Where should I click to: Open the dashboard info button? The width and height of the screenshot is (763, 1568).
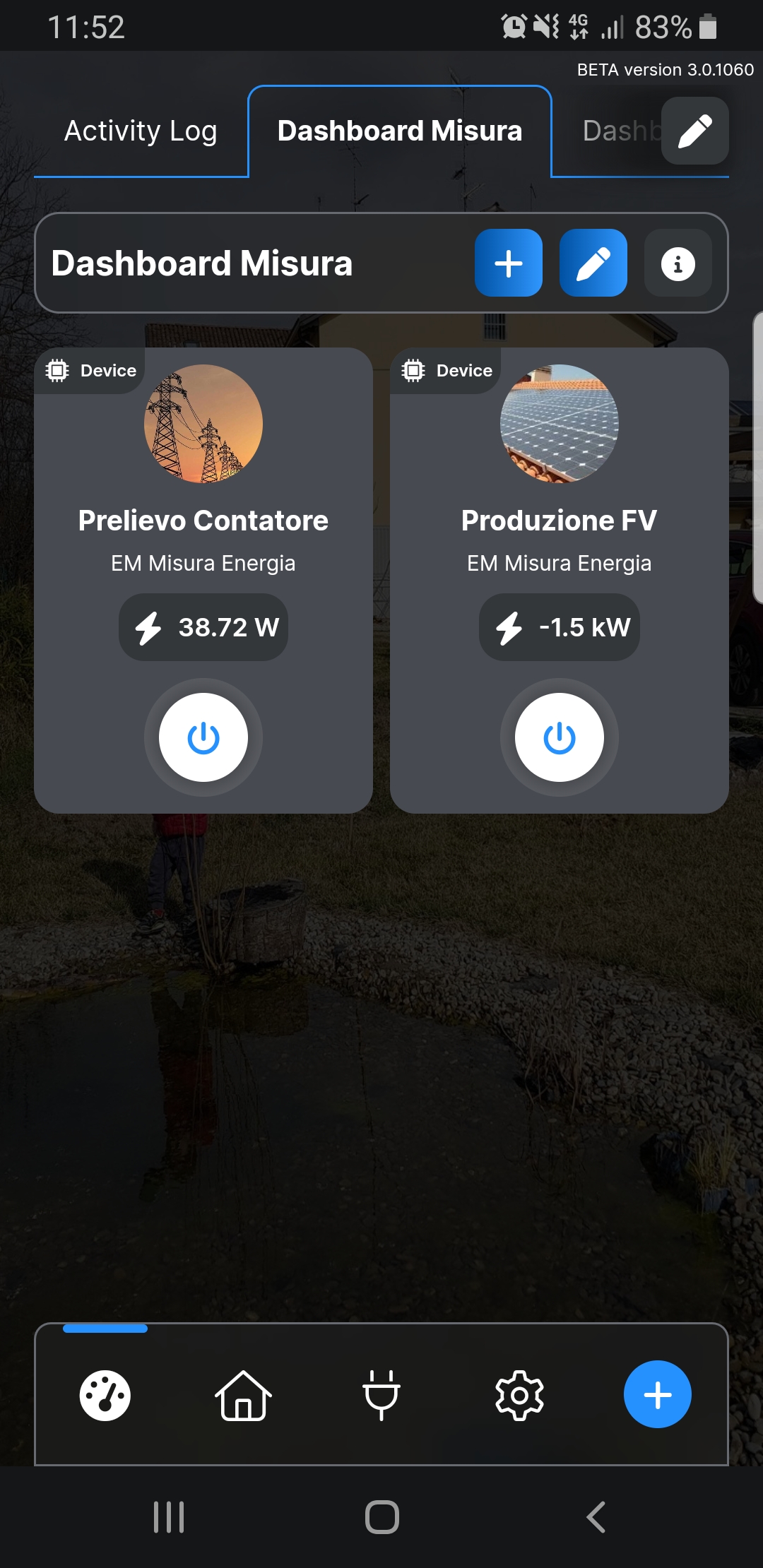678,263
